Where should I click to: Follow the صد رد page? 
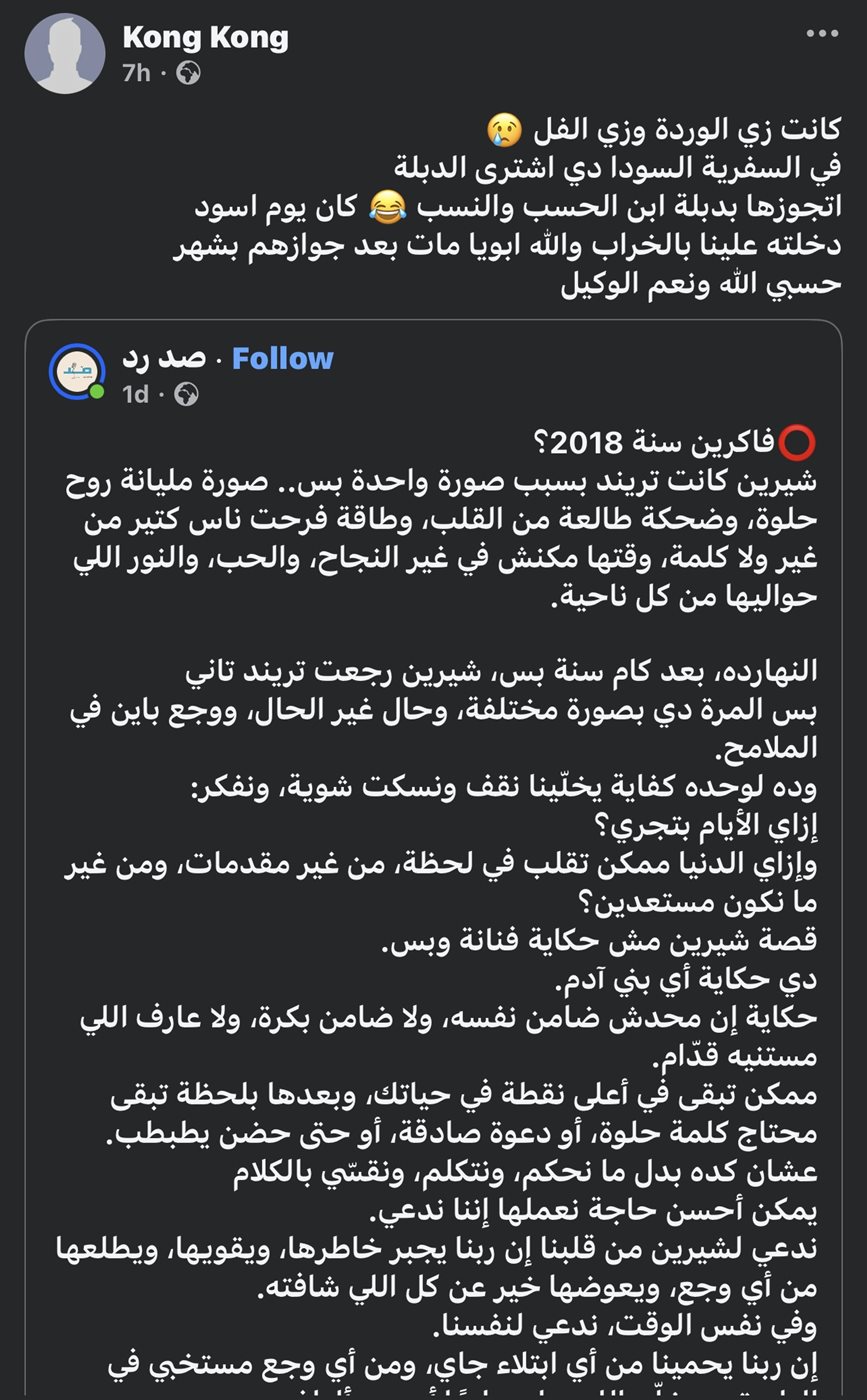pyautogui.click(x=283, y=358)
